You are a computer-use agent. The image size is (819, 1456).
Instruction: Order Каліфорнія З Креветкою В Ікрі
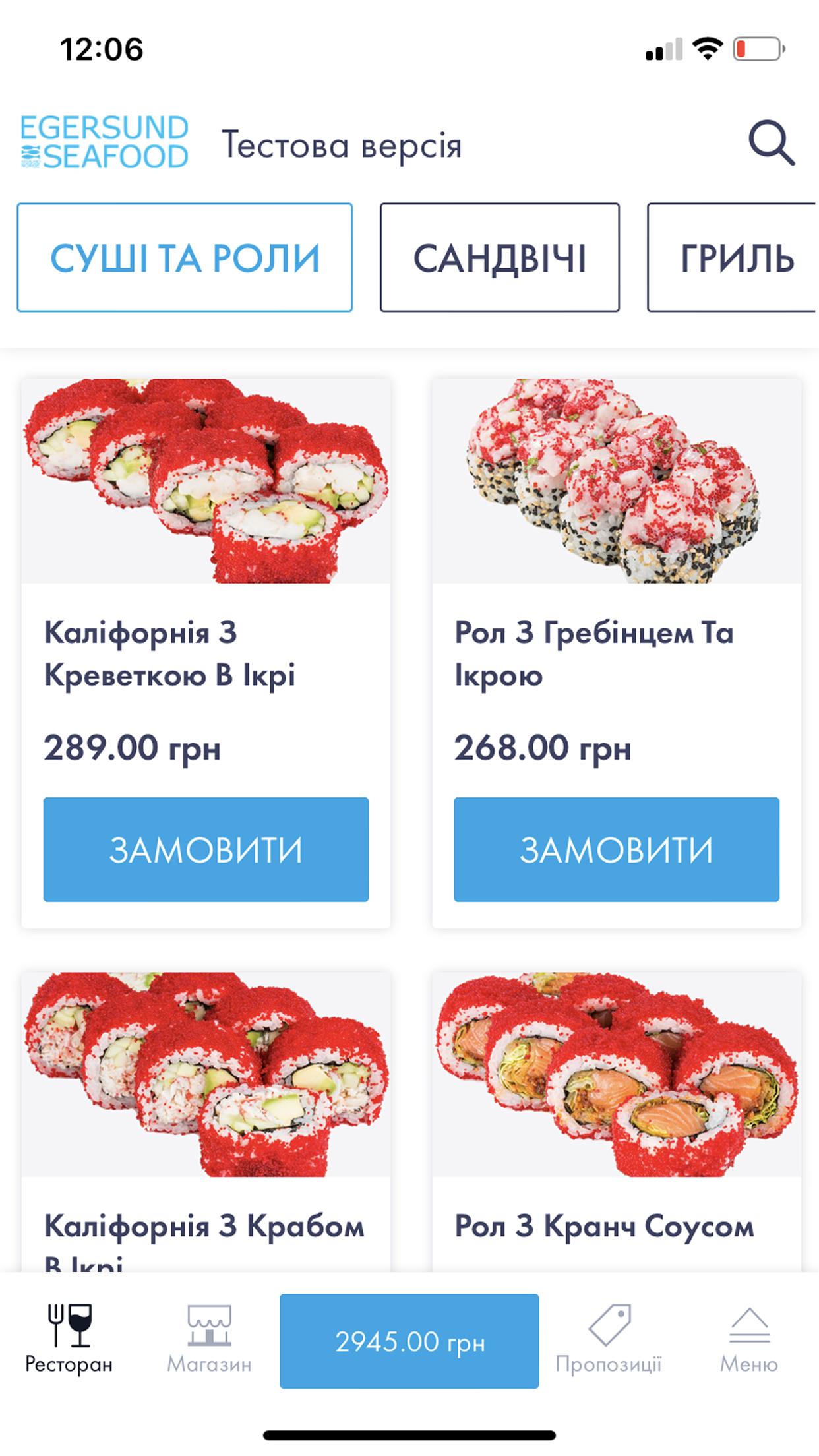[x=206, y=849]
